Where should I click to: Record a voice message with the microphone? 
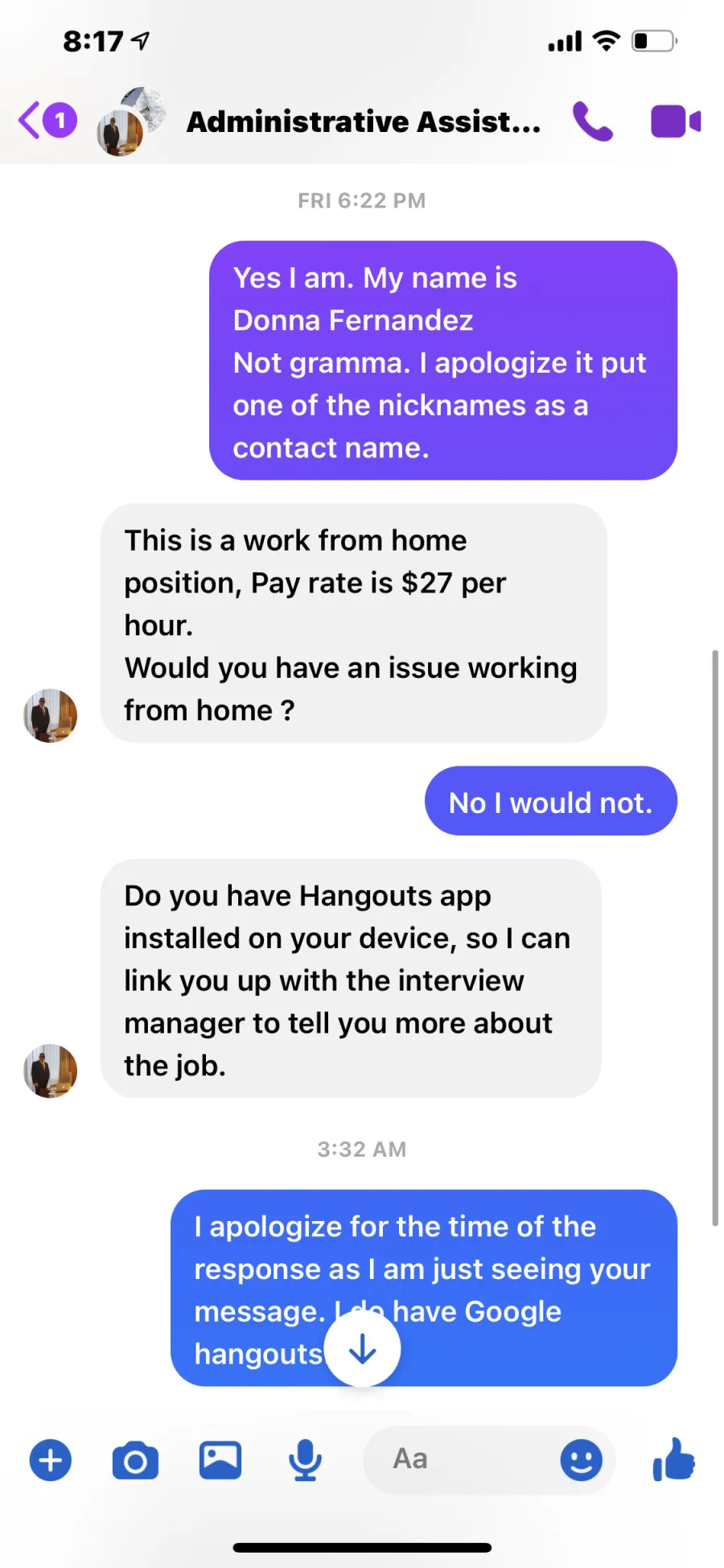pyautogui.click(x=306, y=1460)
